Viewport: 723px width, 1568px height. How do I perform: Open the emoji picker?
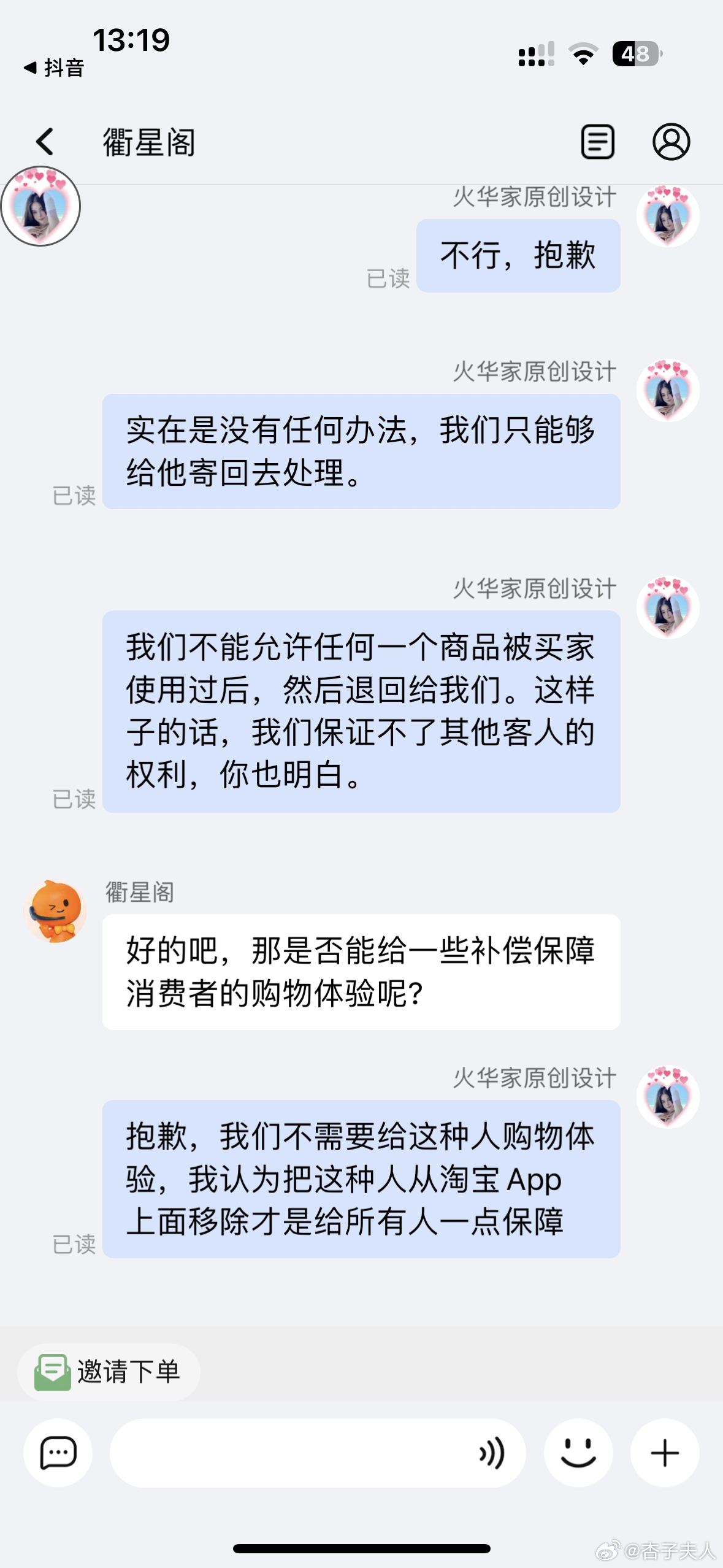[578, 1453]
